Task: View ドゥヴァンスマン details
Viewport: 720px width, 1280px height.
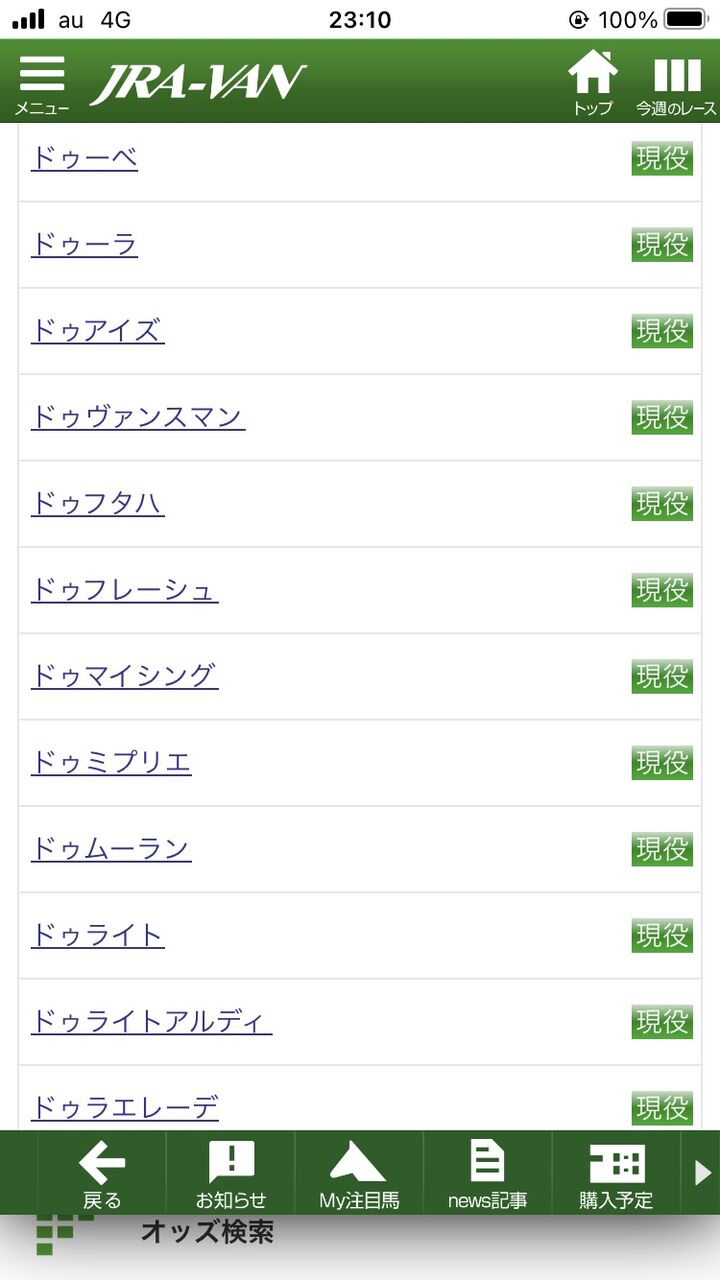Action: click(x=137, y=417)
